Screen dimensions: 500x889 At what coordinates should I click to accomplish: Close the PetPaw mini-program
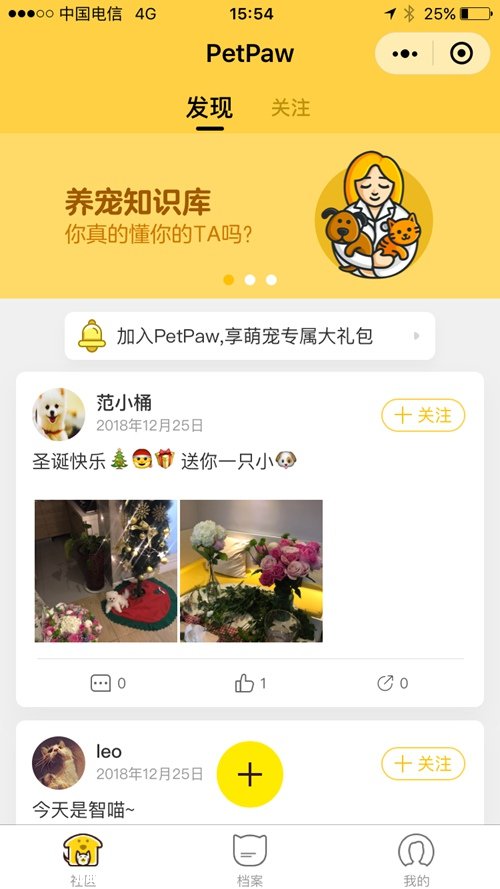461,54
